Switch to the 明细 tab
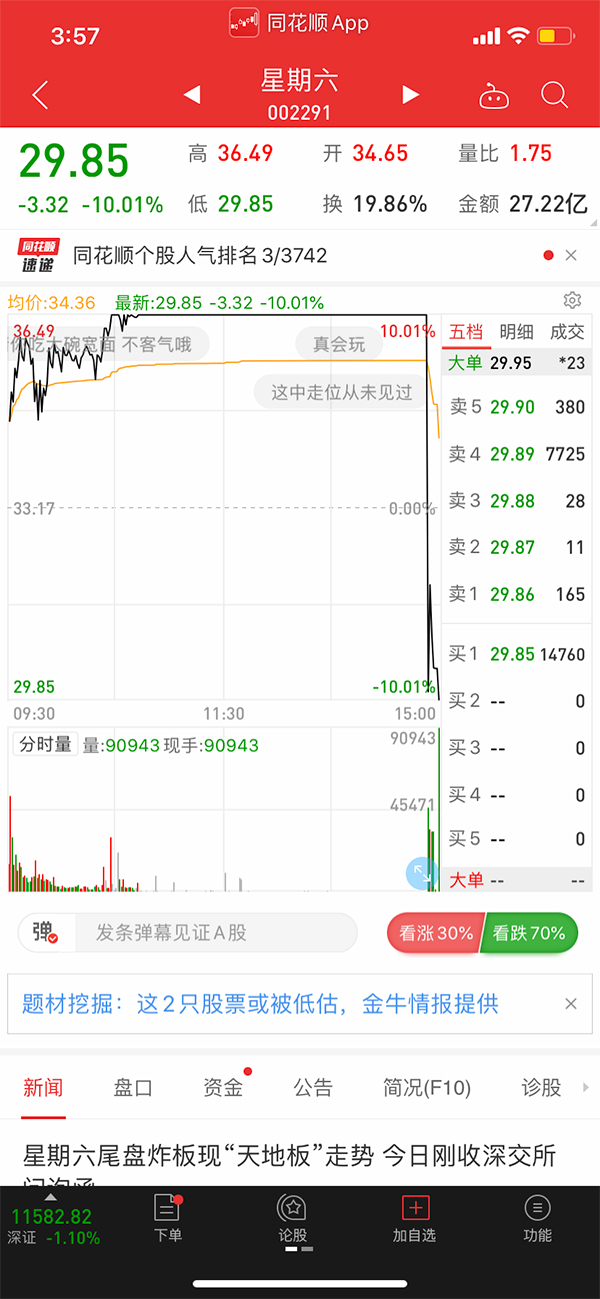 [x=516, y=332]
